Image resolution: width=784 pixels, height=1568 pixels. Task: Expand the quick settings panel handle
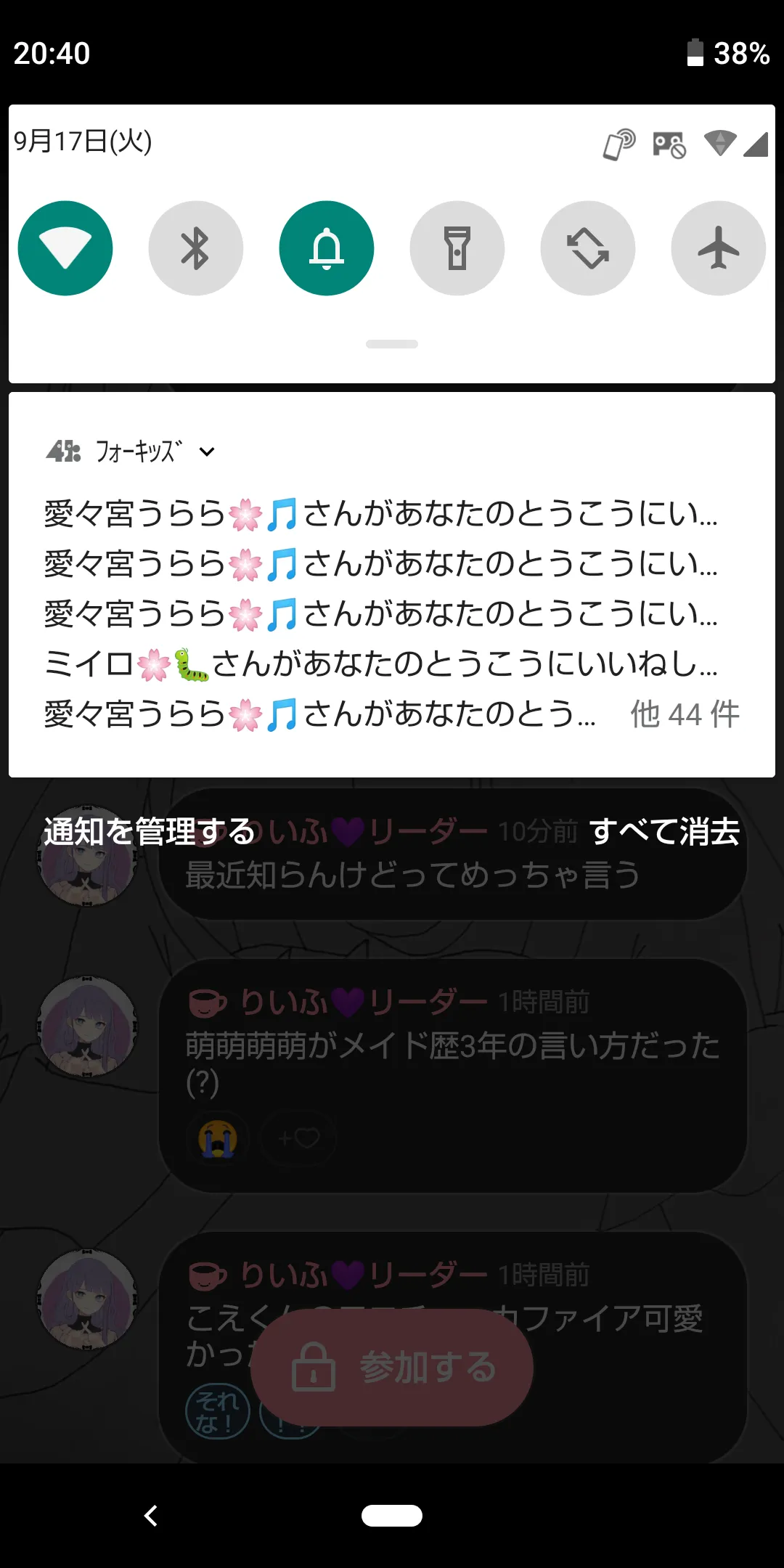pos(392,344)
